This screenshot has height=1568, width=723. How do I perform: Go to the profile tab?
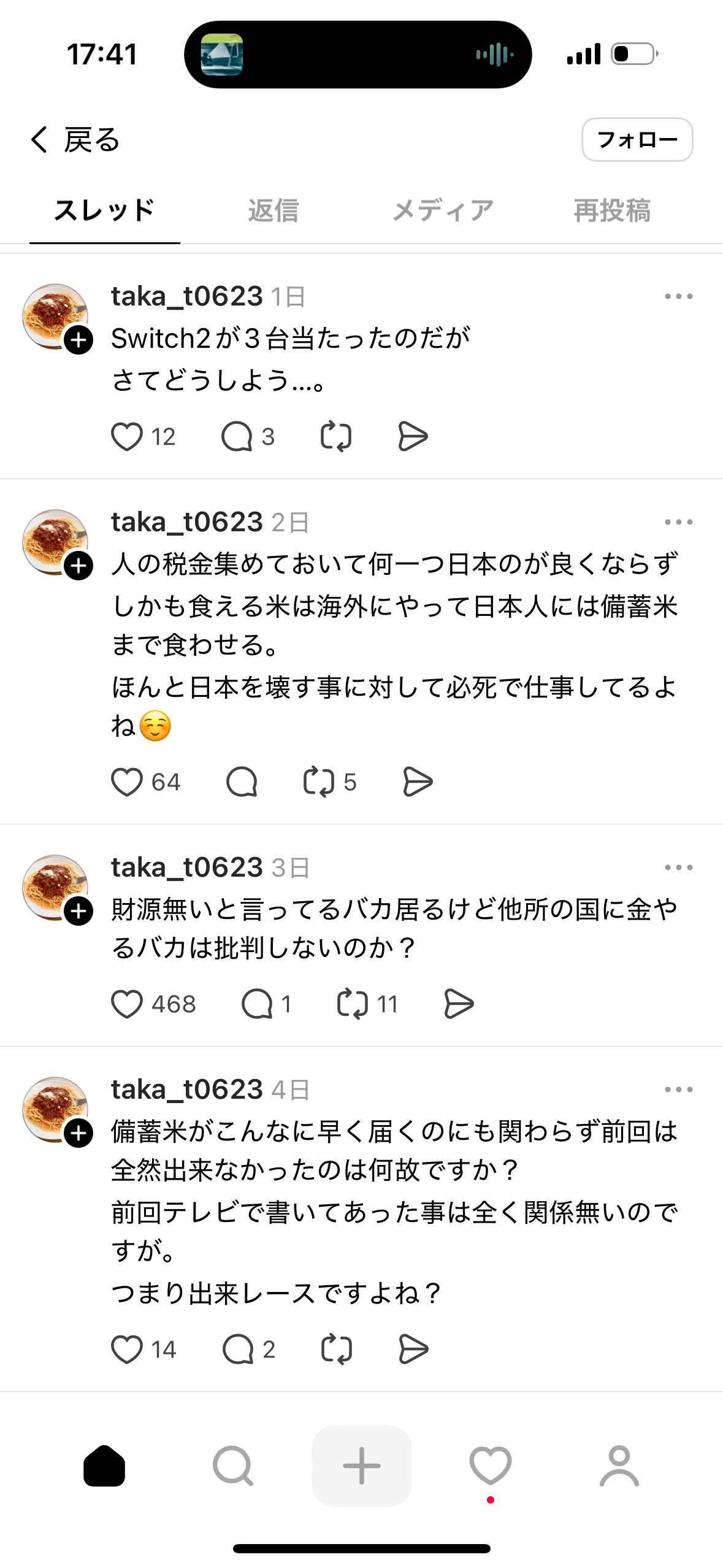(619, 1466)
